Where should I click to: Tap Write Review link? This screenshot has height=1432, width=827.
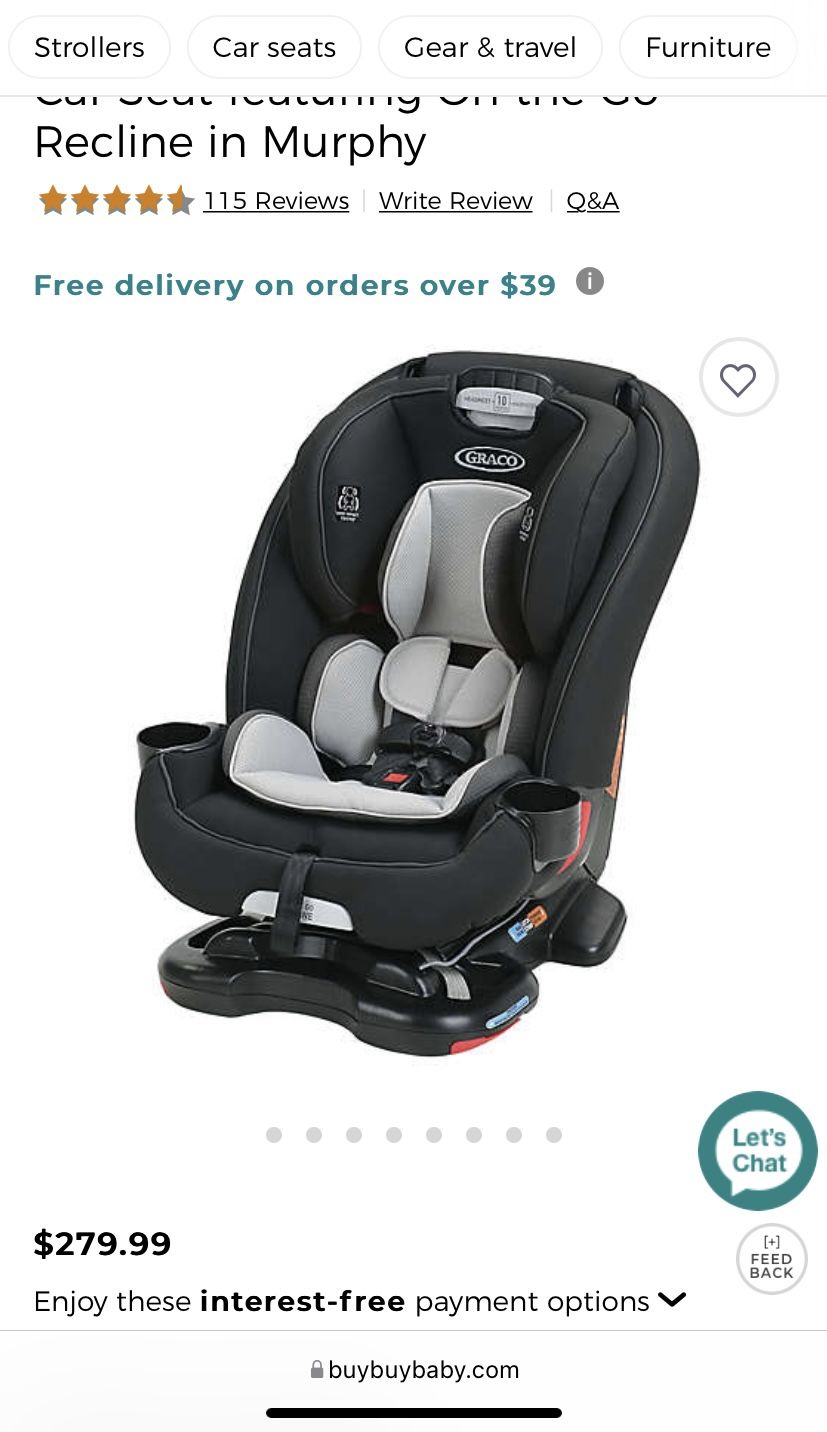[455, 201]
